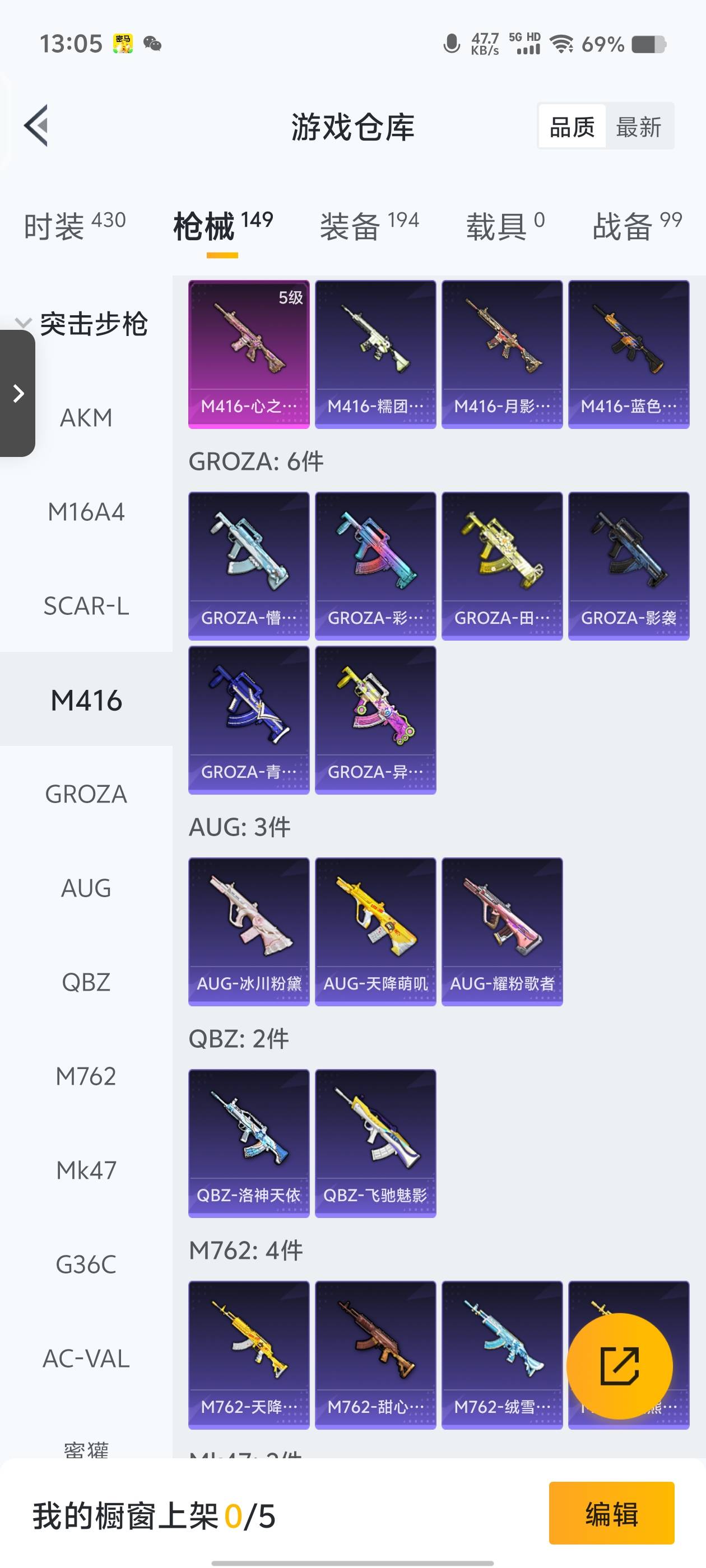Expand the side drawer arrow handle
The width and height of the screenshot is (706, 1568).
tap(18, 393)
